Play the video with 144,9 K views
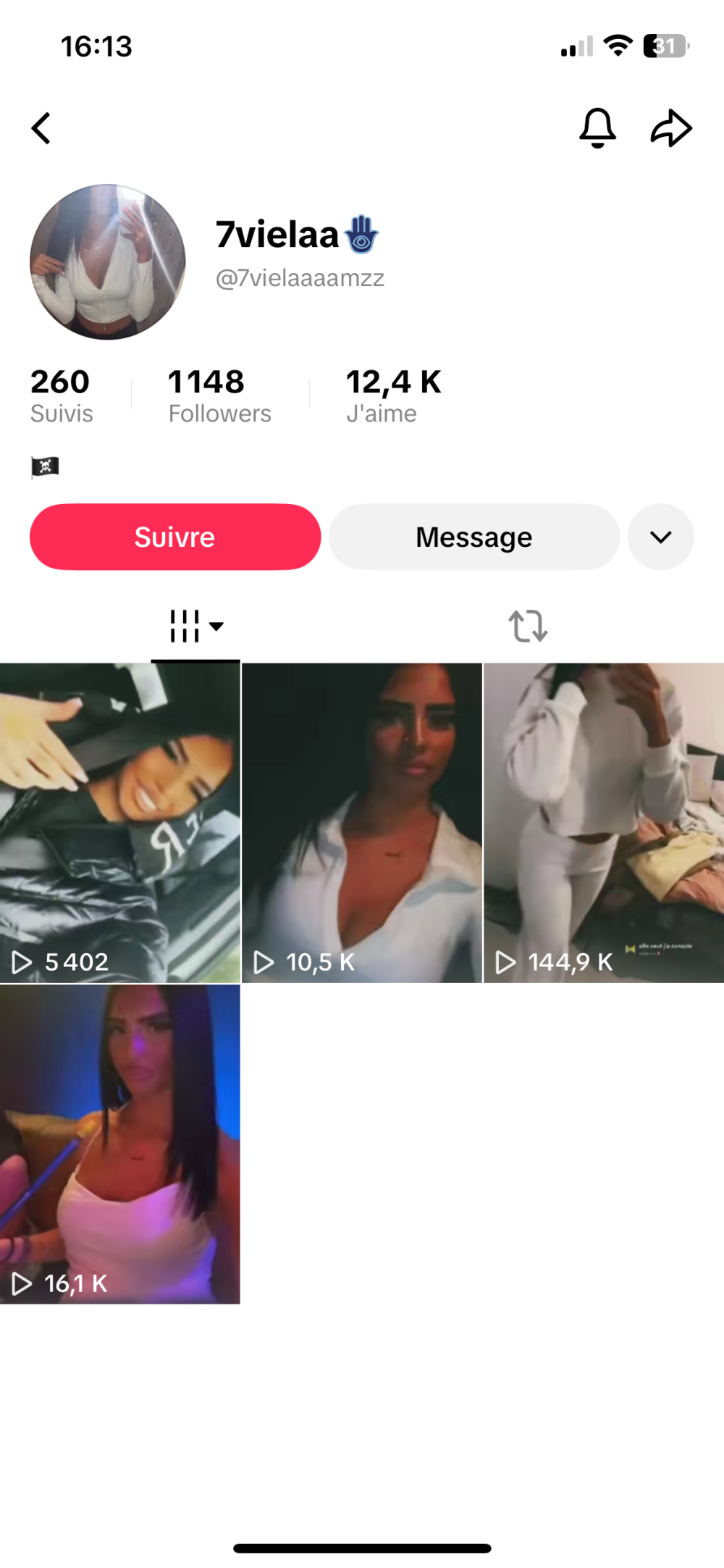 [603, 822]
